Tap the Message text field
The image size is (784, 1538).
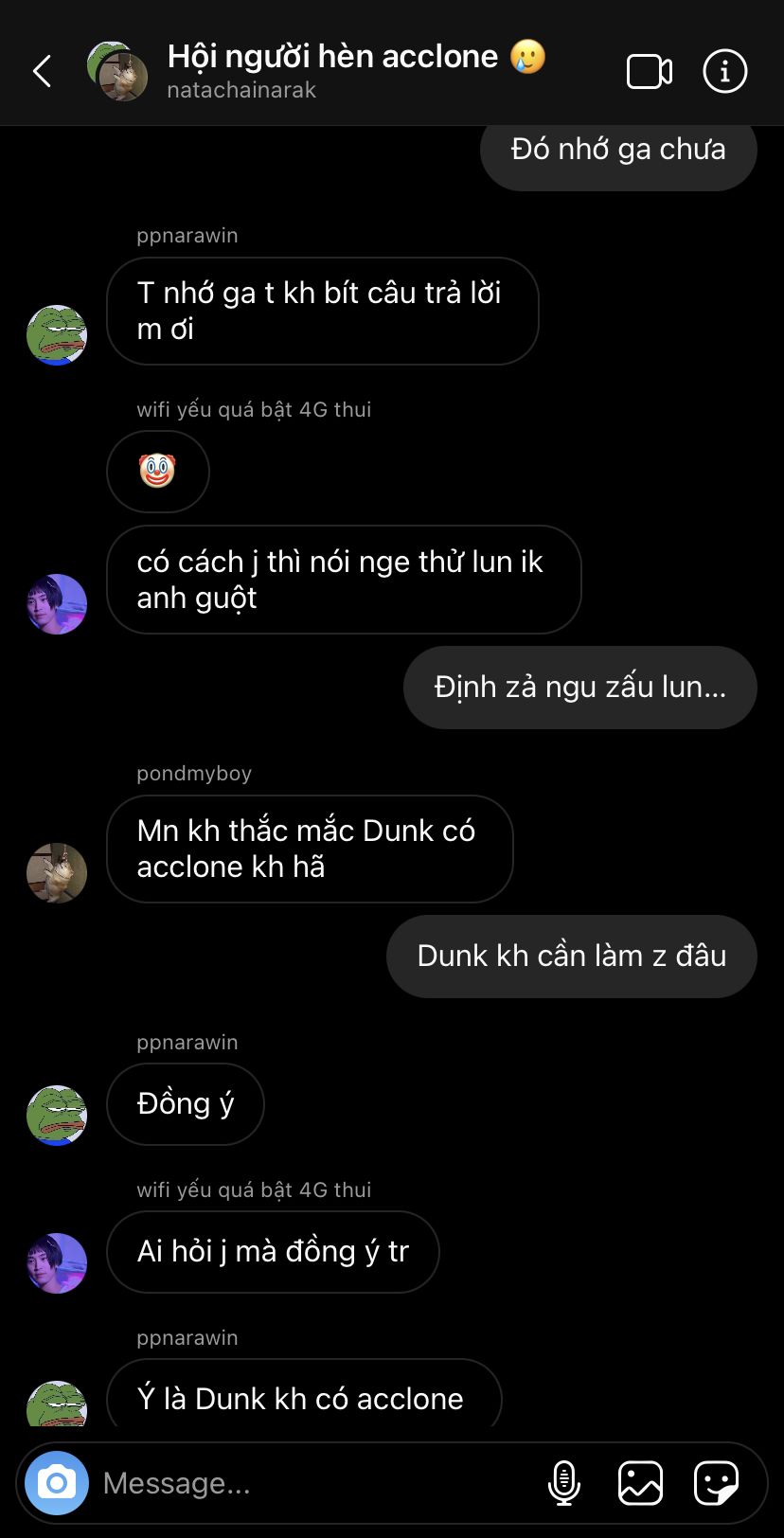(x=312, y=1483)
